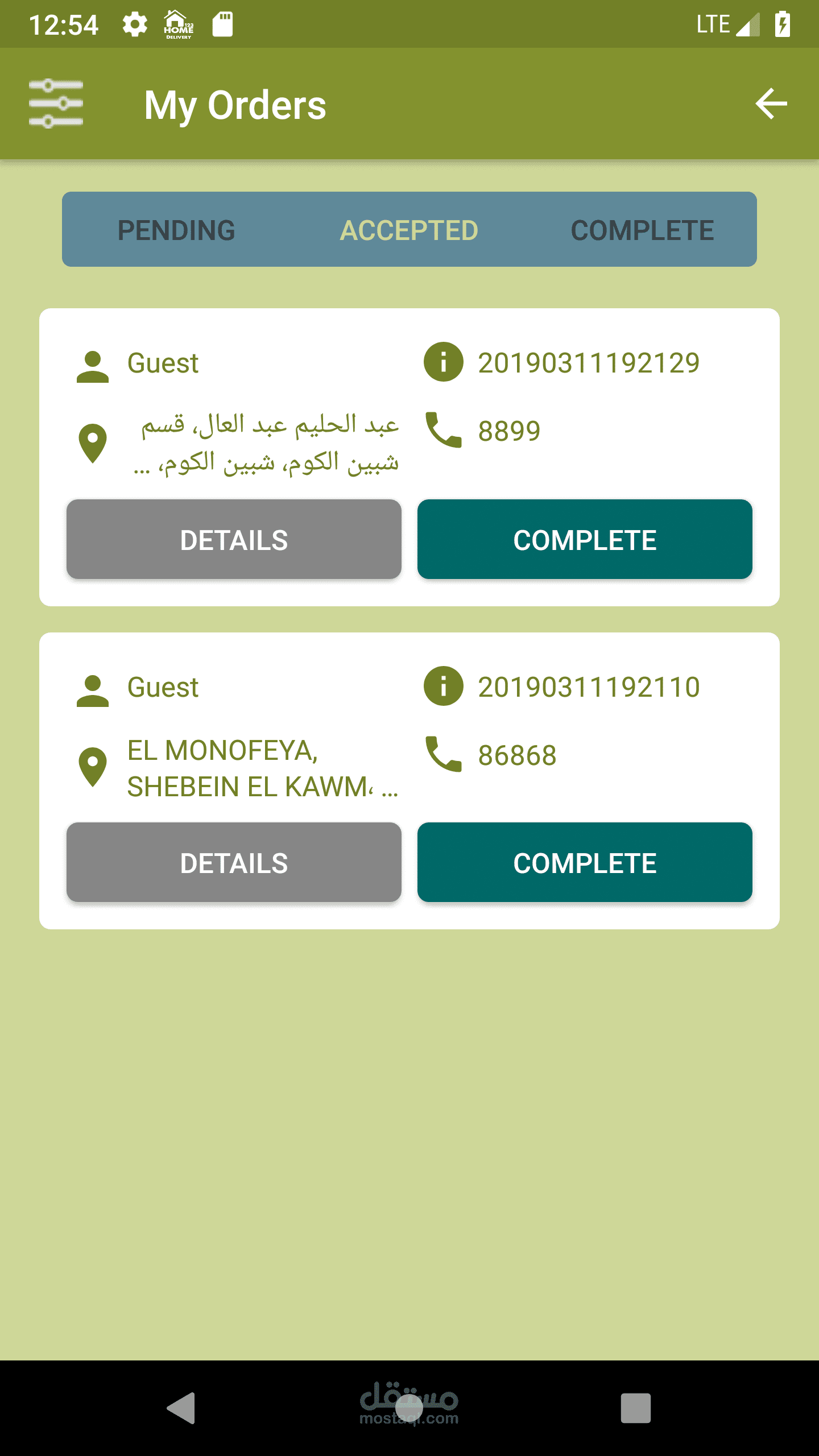Open the filter sliders menu icon
Screen dimensions: 819x1456
tap(56, 104)
